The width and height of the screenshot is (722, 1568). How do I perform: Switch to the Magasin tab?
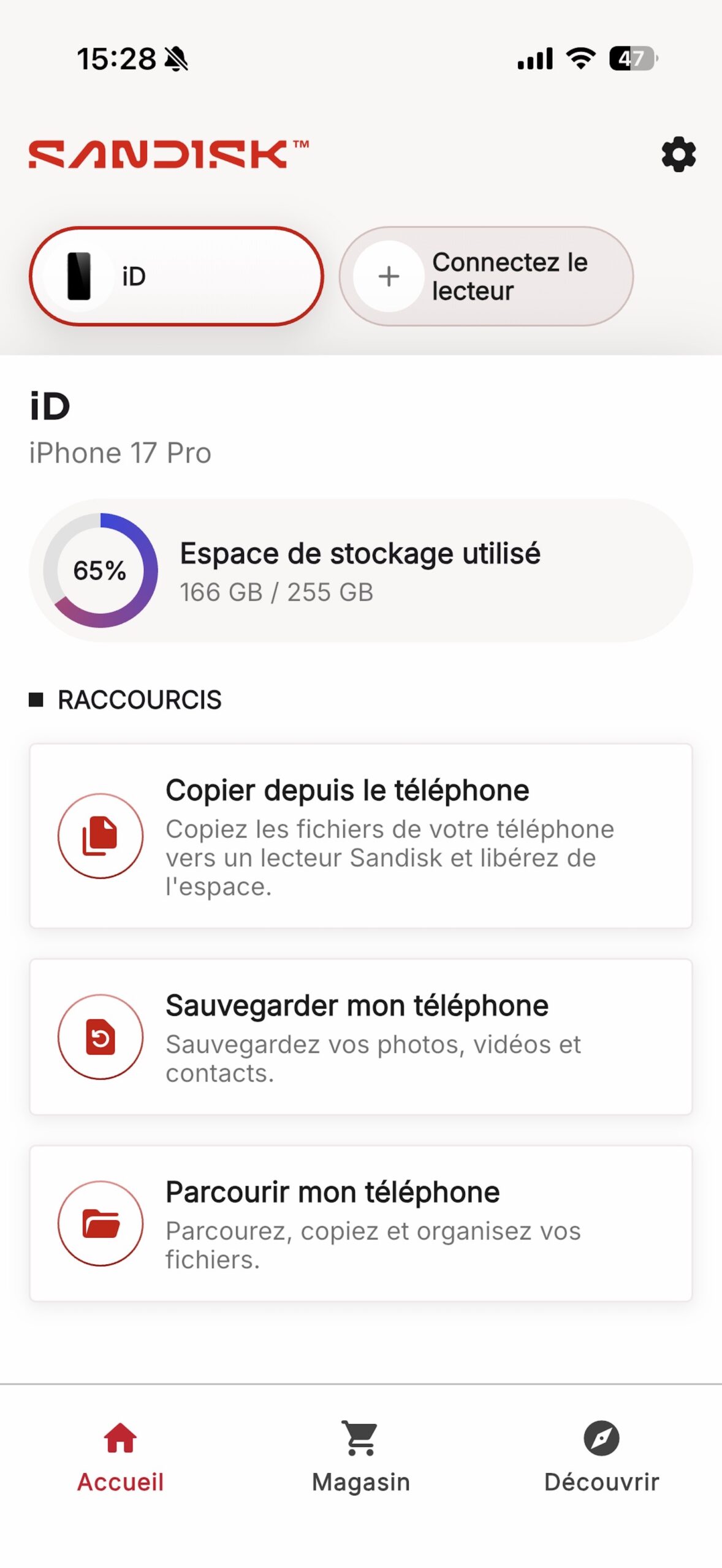click(360, 1455)
